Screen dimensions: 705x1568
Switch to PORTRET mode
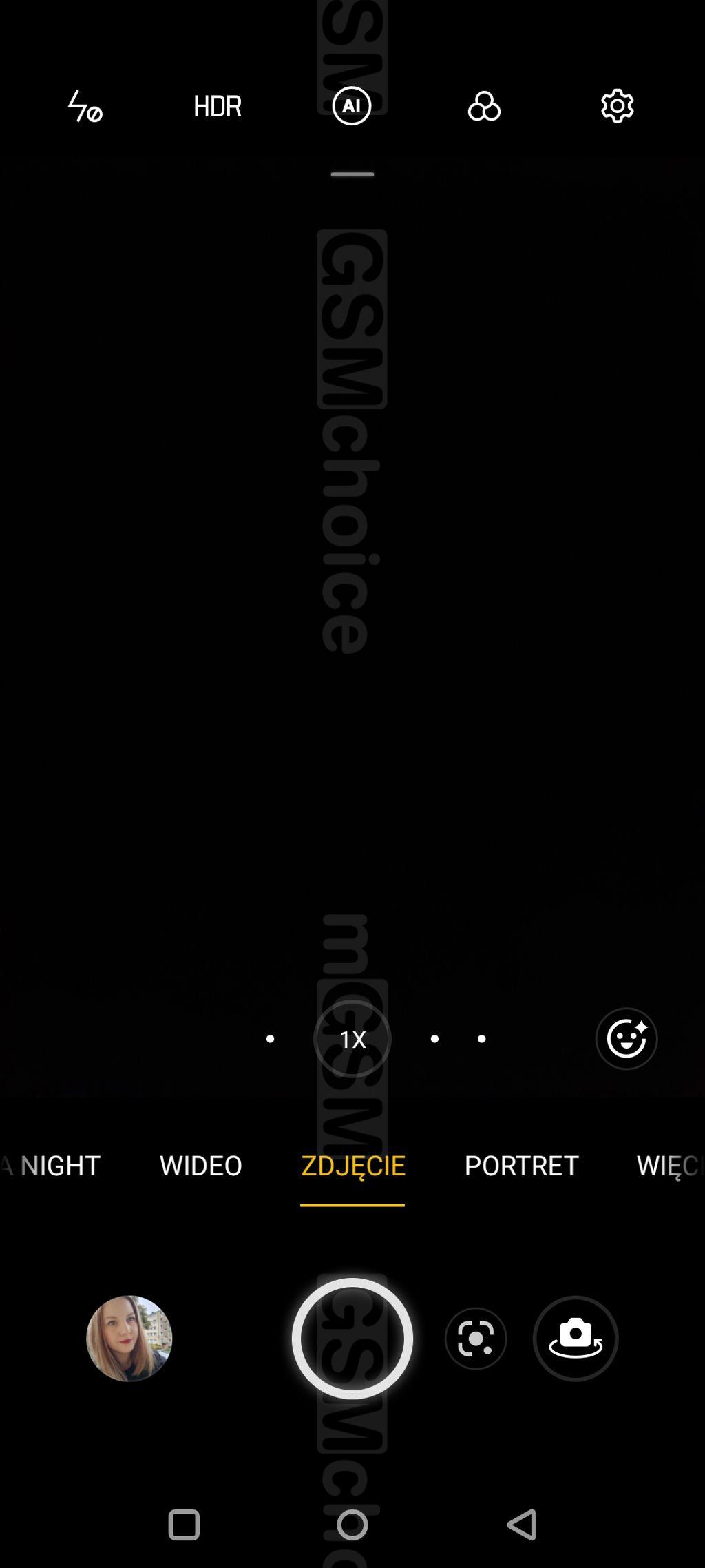coord(521,1166)
